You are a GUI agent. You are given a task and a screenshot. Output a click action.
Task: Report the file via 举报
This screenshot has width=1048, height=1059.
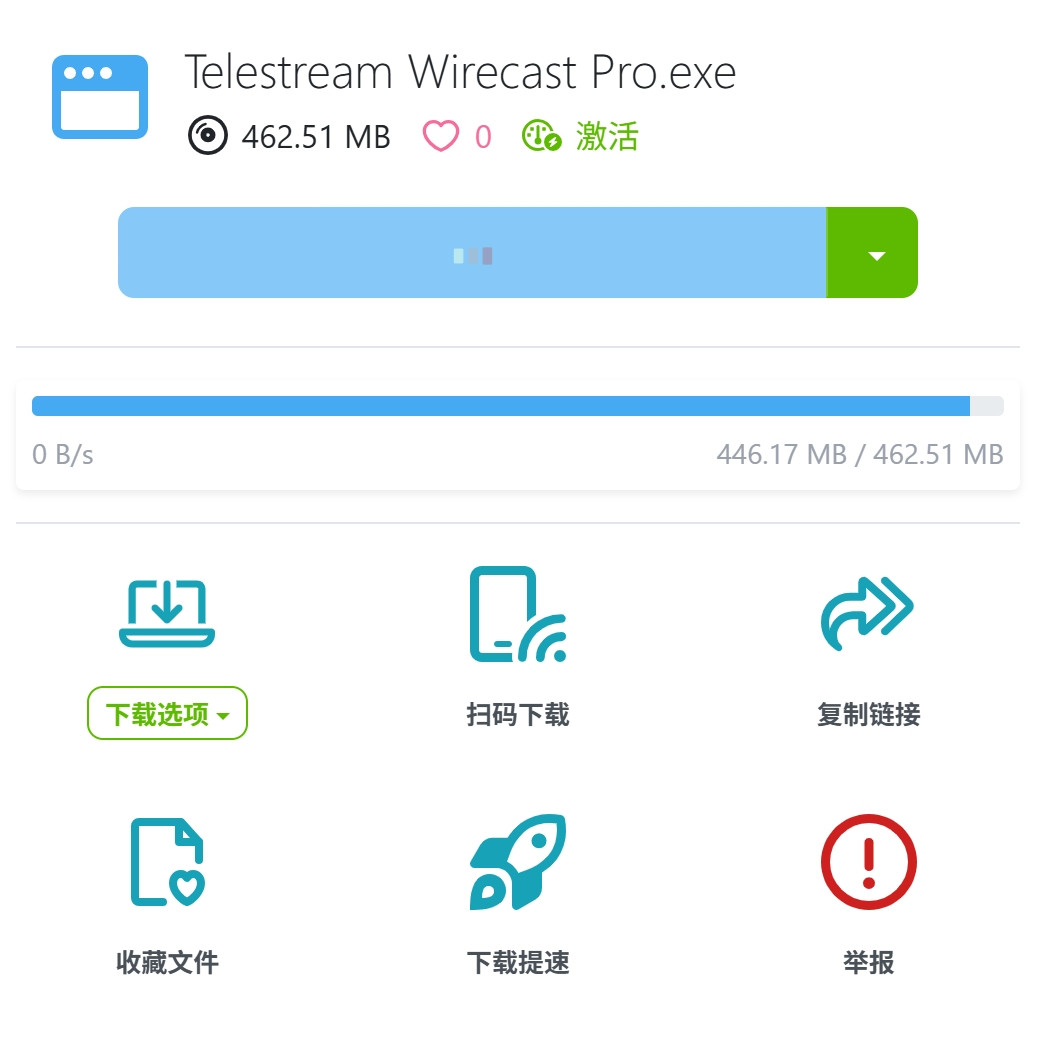(x=868, y=890)
